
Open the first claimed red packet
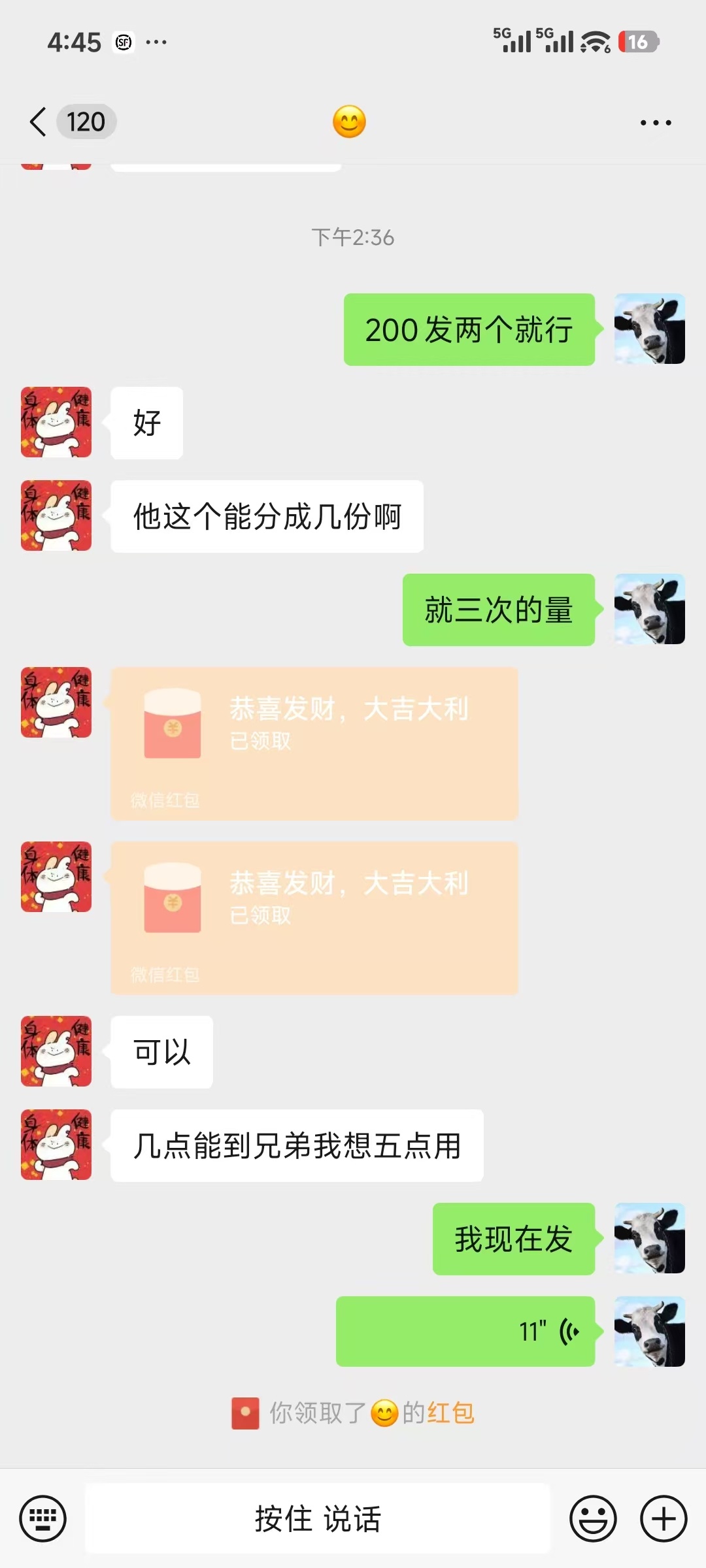314,743
